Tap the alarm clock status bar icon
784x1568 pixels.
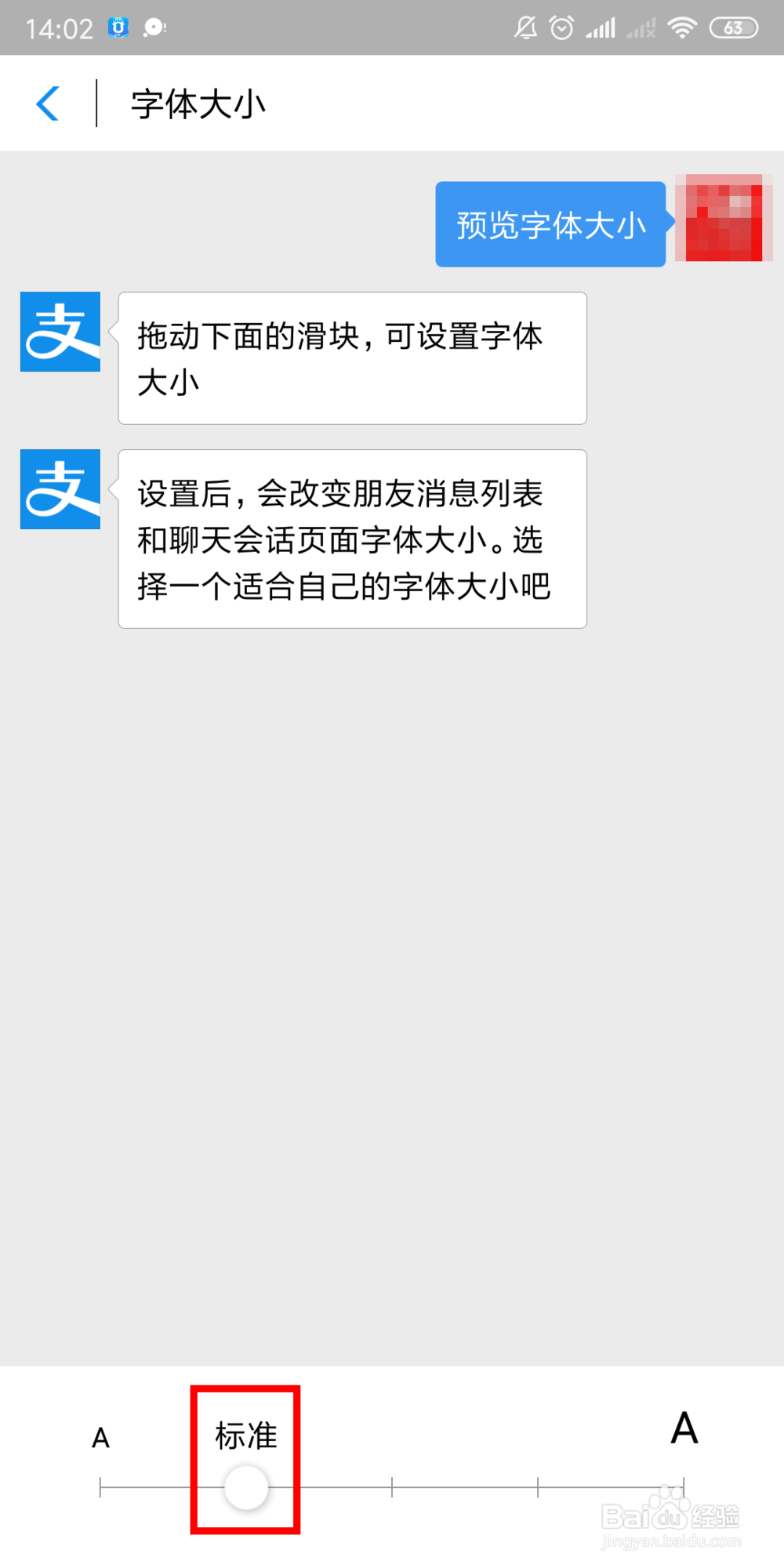pyautogui.click(x=562, y=27)
